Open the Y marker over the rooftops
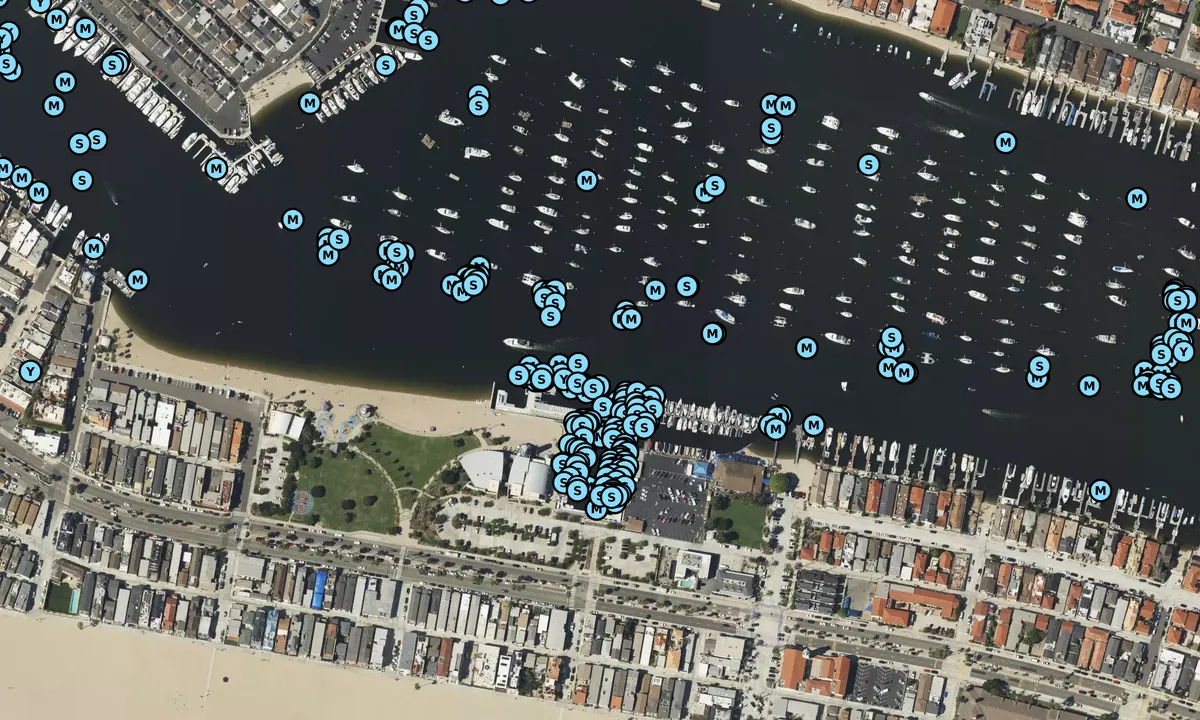This screenshot has width=1200, height=720. coord(30,371)
